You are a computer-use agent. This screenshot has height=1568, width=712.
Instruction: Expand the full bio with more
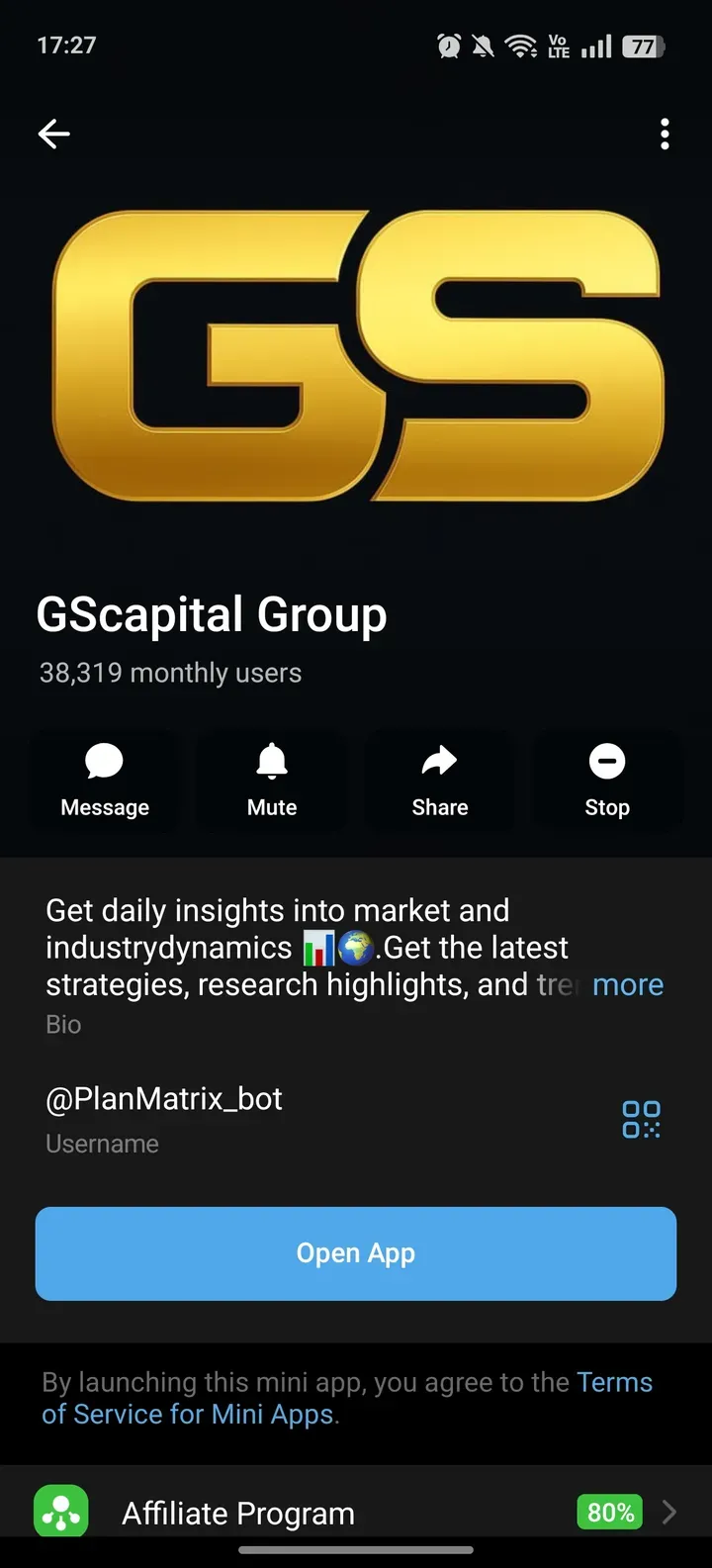[628, 984]
